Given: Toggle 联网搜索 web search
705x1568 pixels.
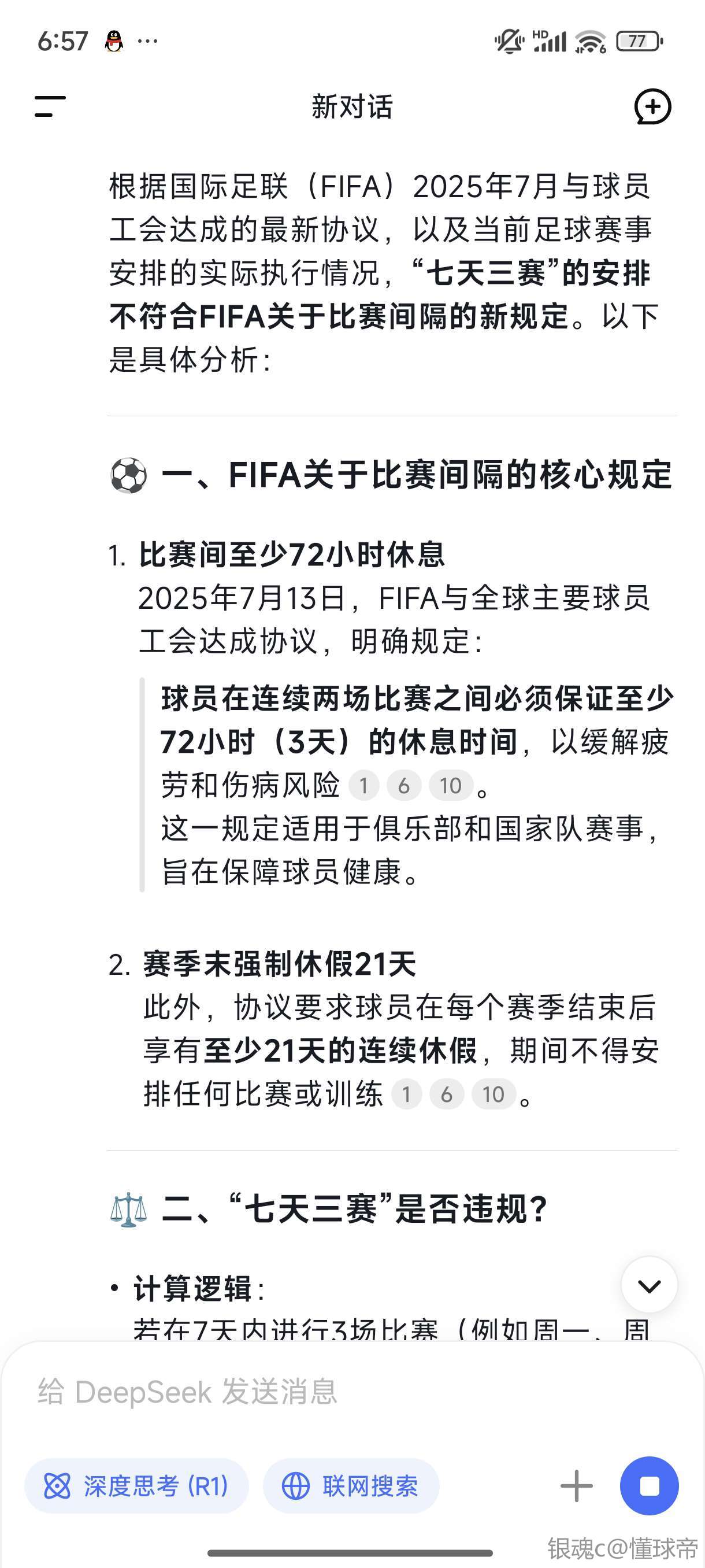Looking at the screenshot, I should click(x=351, y=1486).
